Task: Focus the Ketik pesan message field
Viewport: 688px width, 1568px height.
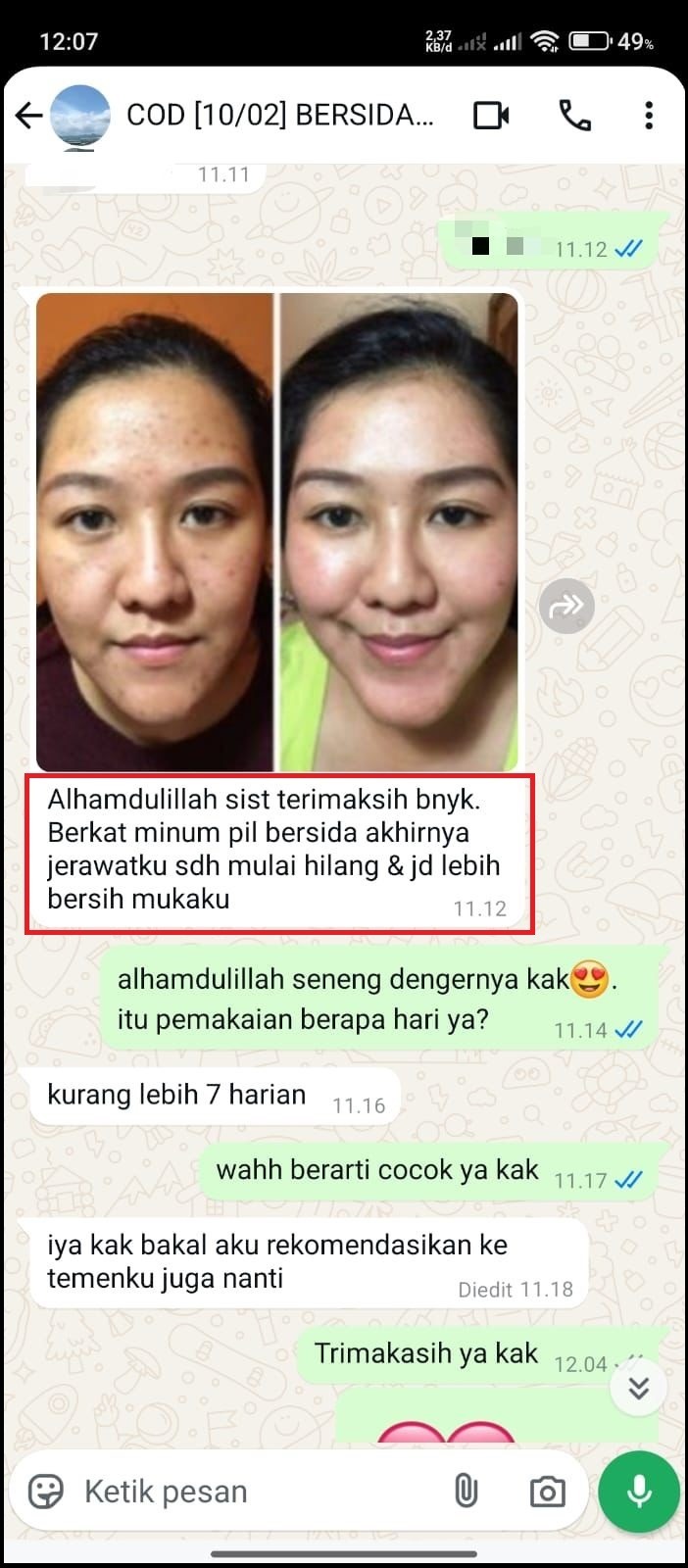Action: pos(255,1492)
